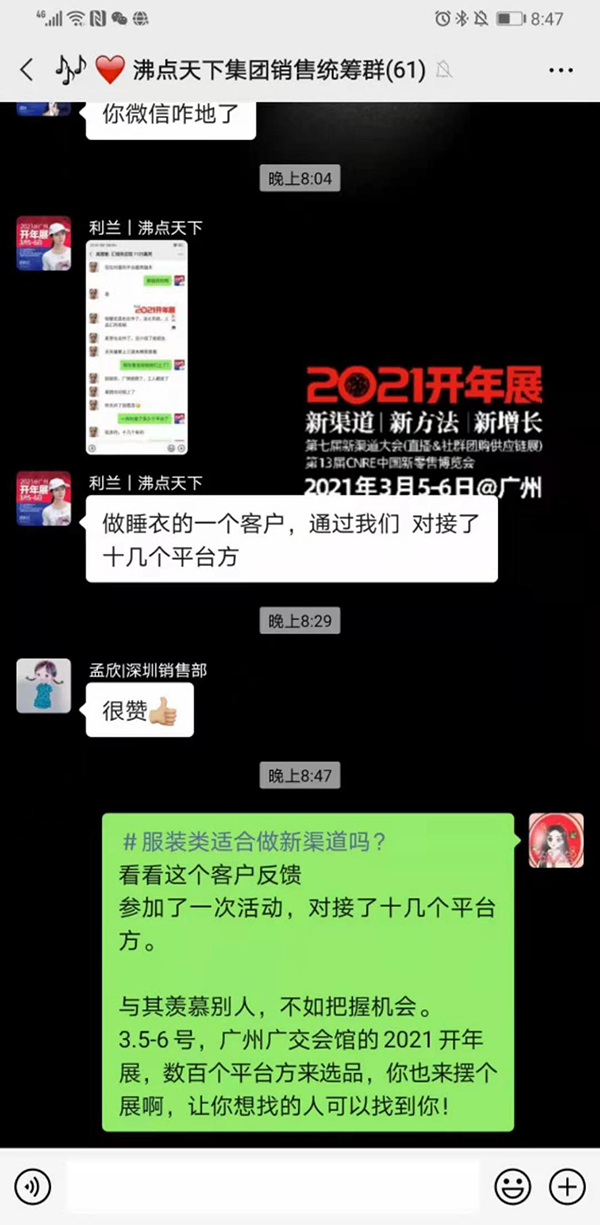Tap 利兰's avatar beside the pajama client message
This screenshot has width=600, height=1225.
[44, 498]
